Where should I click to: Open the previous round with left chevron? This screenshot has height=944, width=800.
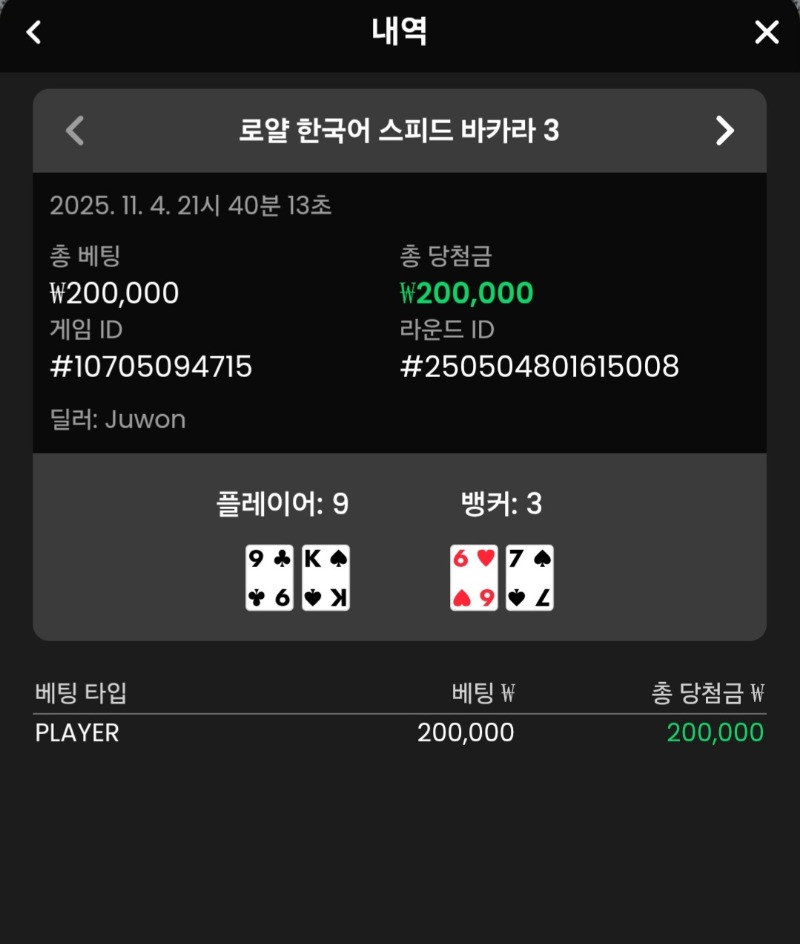72,130
